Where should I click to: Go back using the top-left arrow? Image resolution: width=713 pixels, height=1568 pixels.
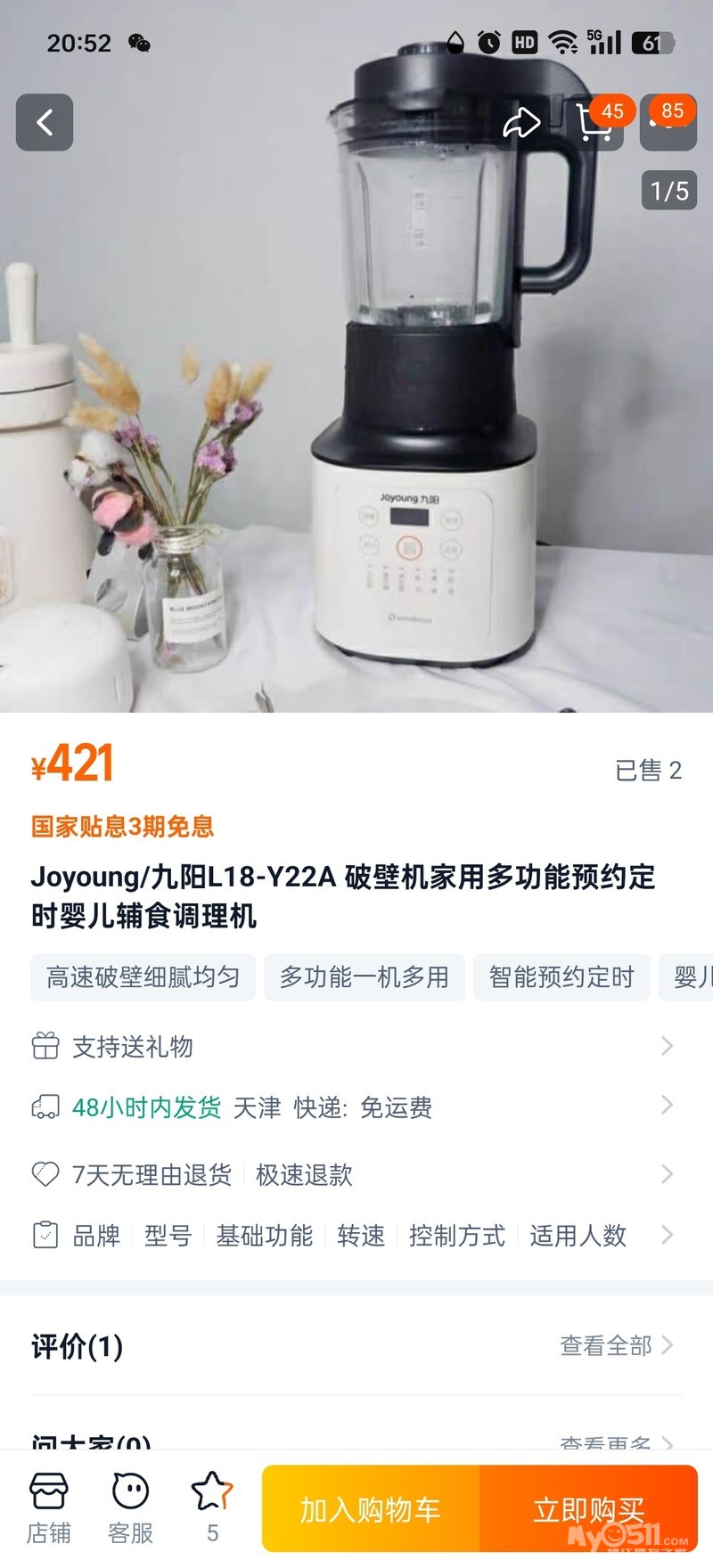tap(45, 122)
